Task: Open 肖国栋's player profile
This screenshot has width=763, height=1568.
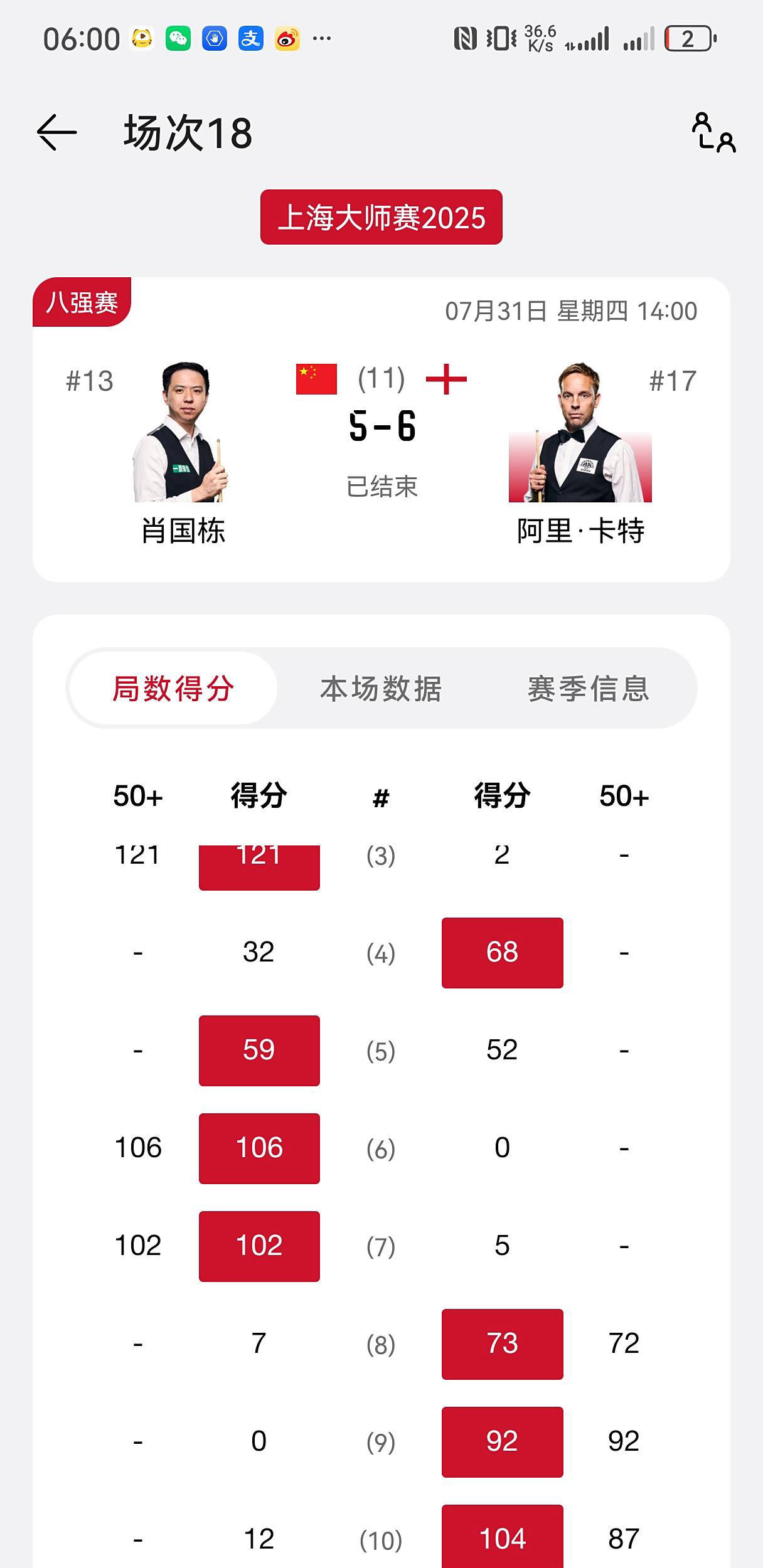Action: coord(182,452)
